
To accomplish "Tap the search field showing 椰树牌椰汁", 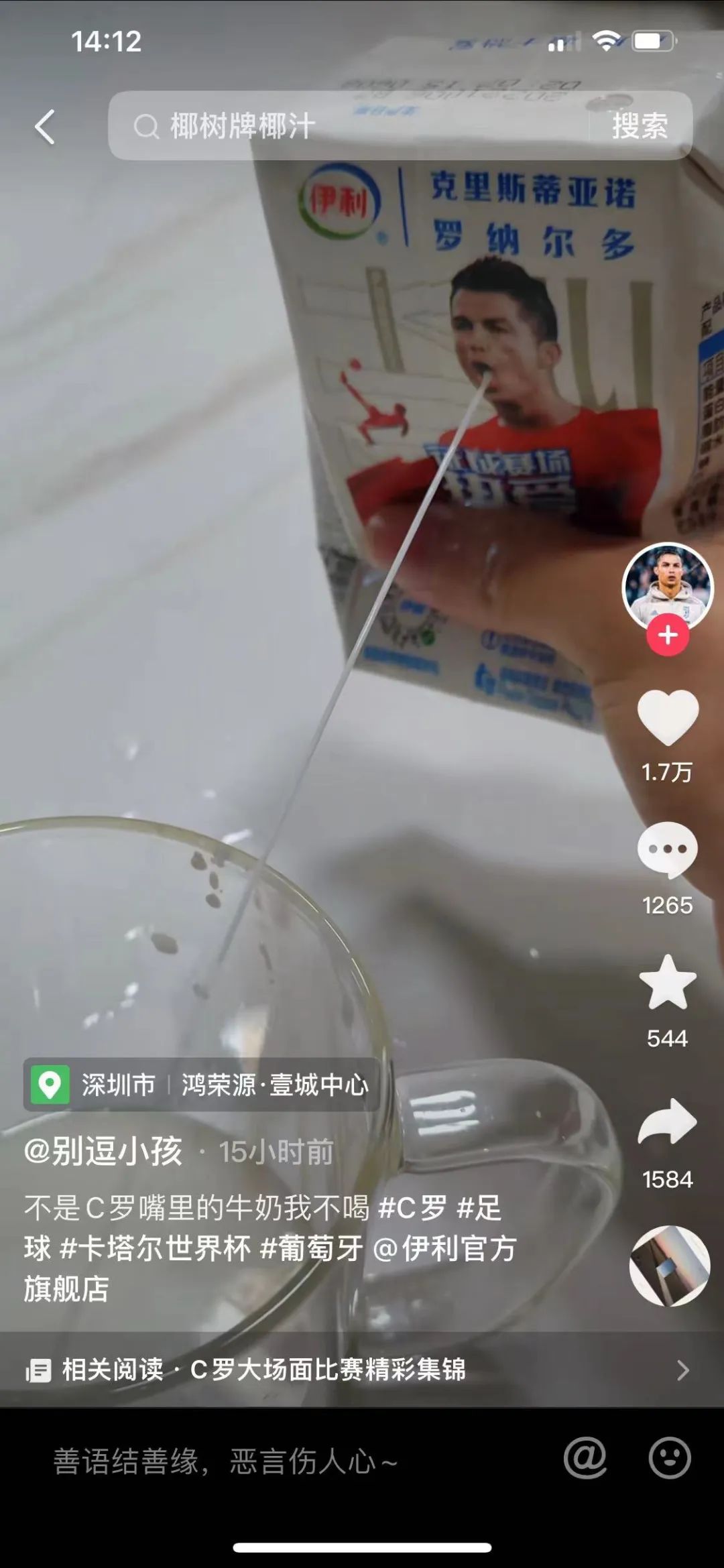I will (349, 126).
